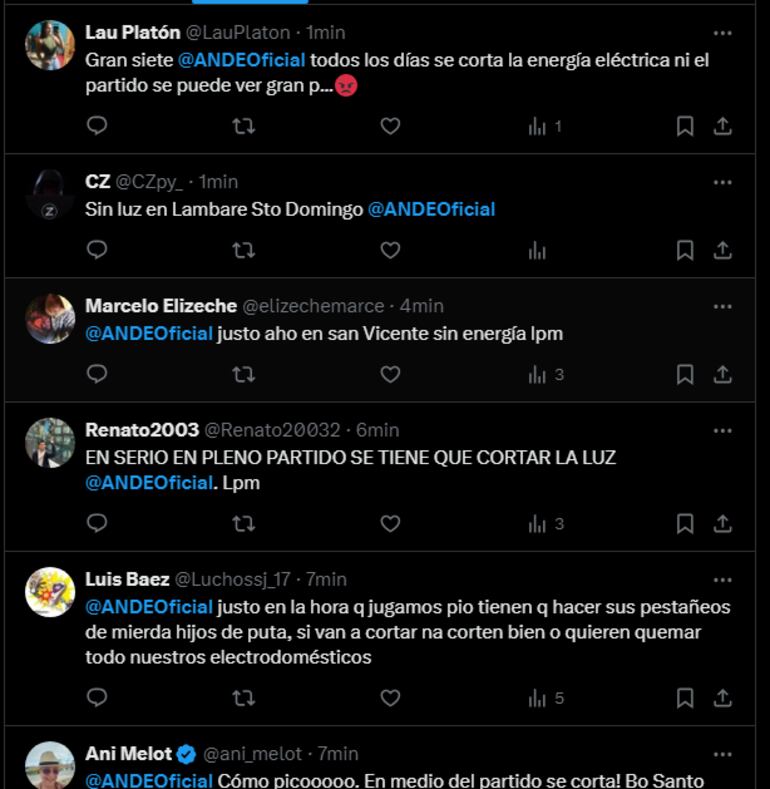770x789 pixels.
Task: Reply to Luis Baez's tweet
Action: tap(97, 697)
